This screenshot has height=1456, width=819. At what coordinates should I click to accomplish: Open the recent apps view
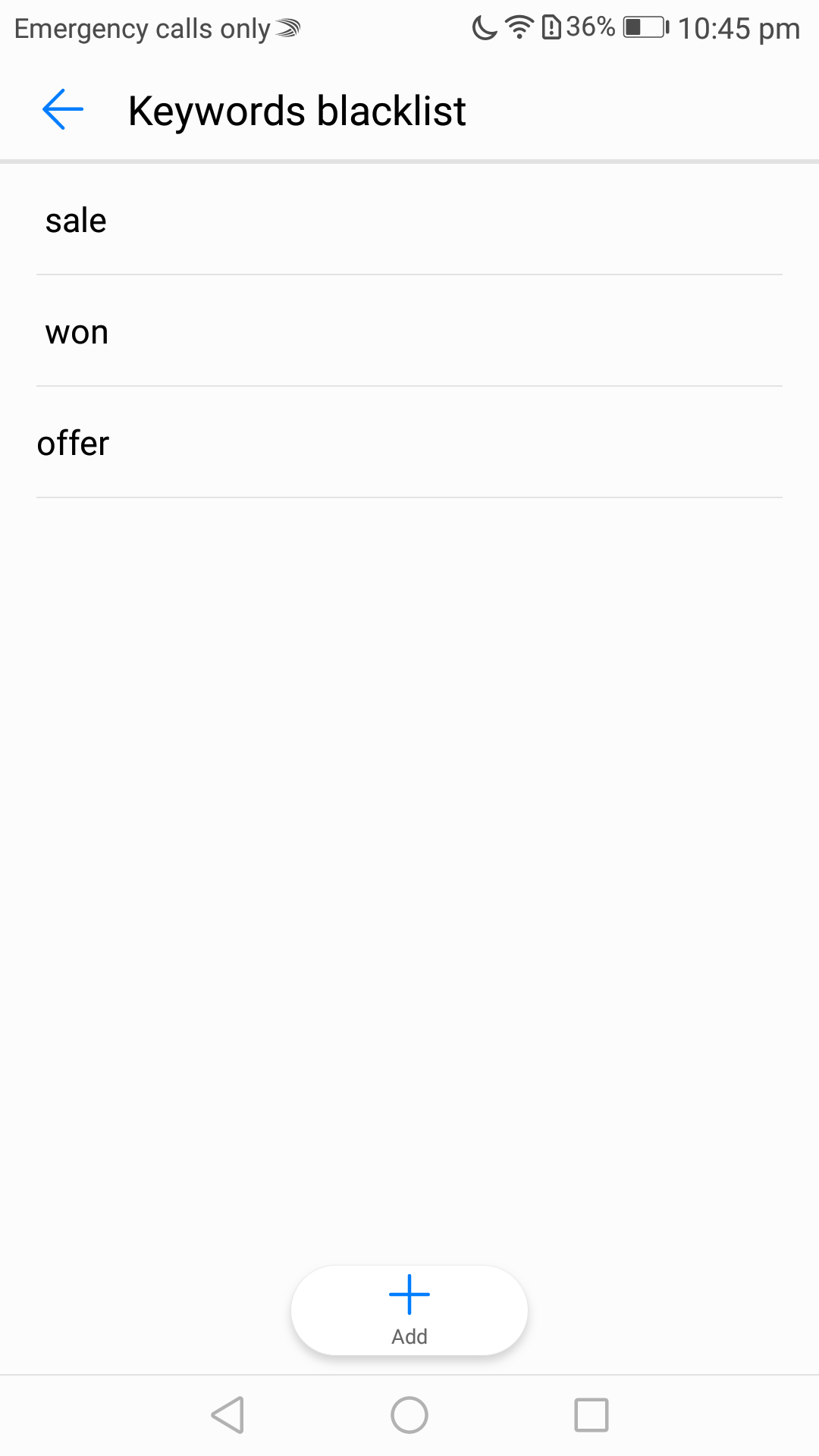coord(591,1415)
